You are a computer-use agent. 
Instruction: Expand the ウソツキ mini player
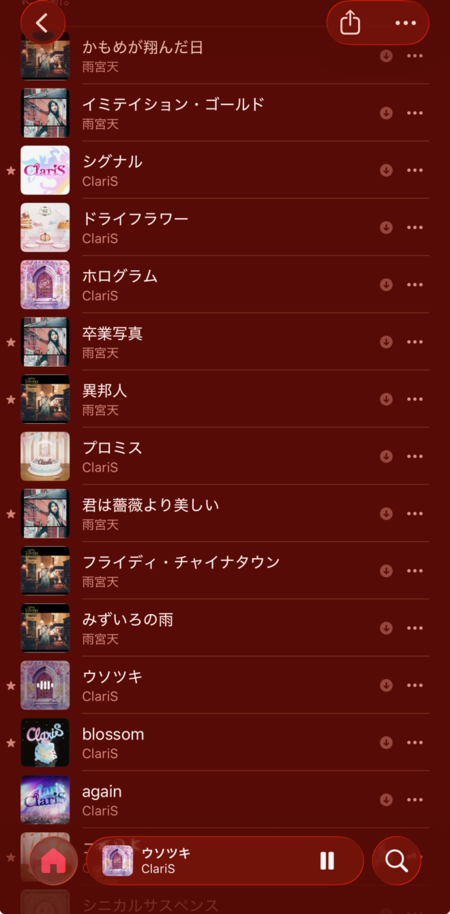coord(225,861)
